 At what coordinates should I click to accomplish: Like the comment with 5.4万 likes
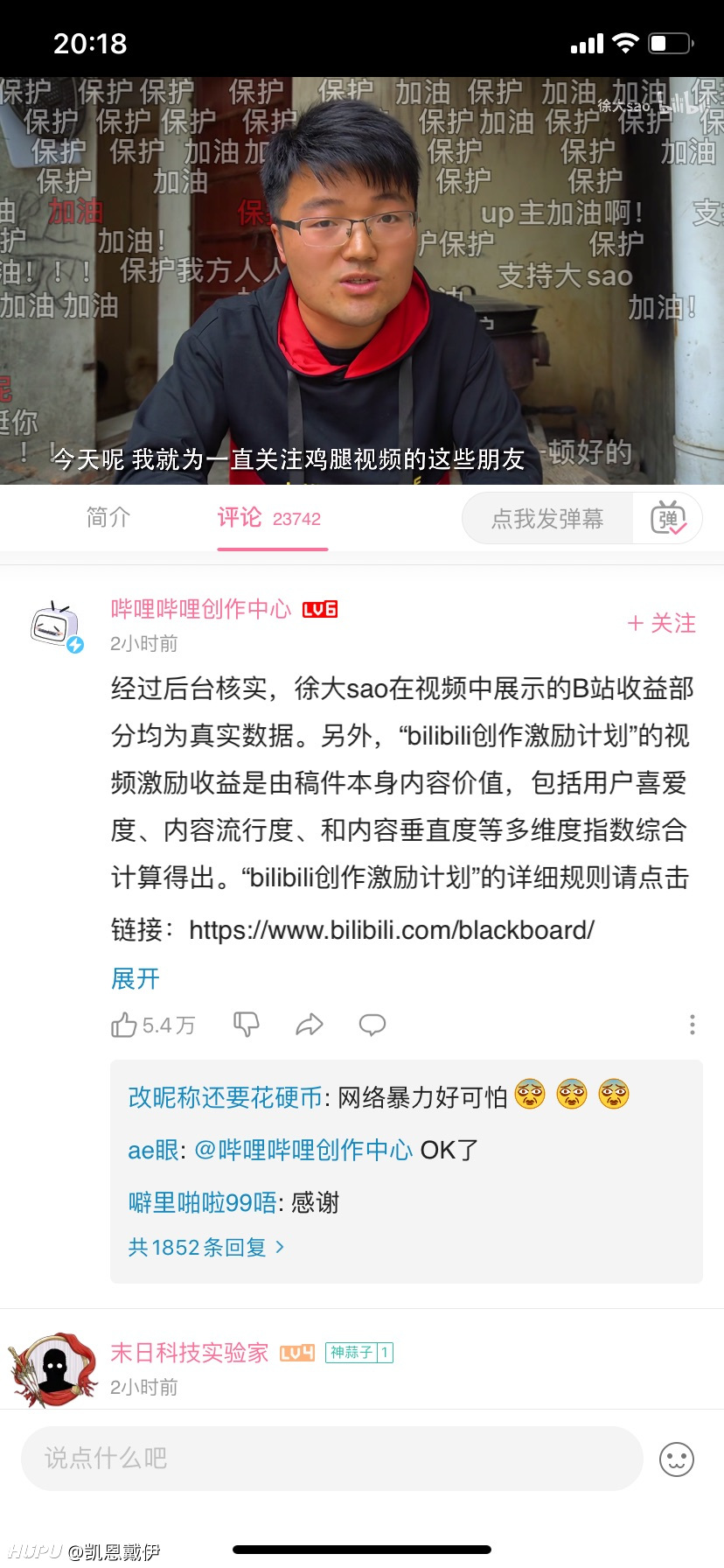pyautogui.click(x=153, y=1025)
